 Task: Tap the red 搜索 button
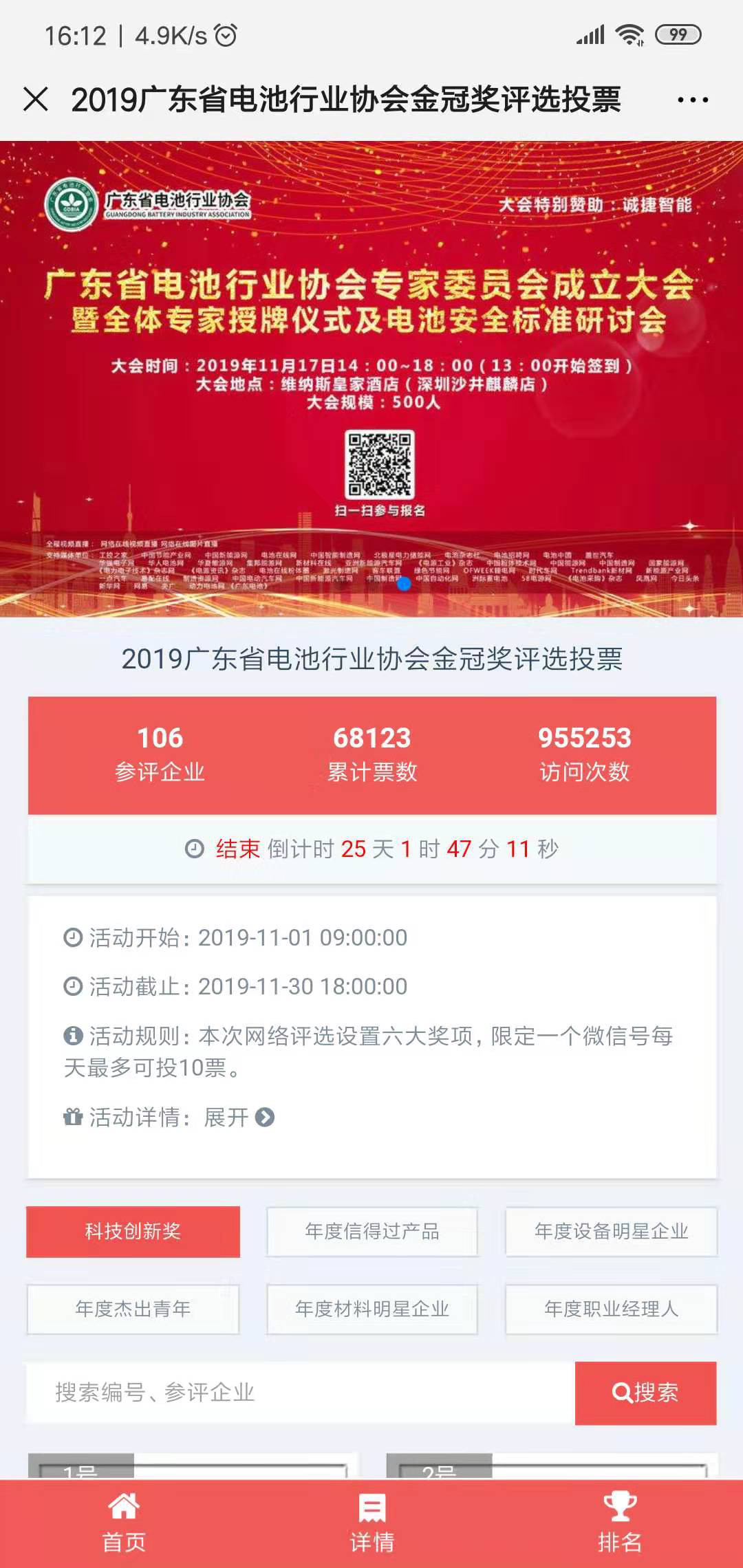click(x=645, y=1393)
